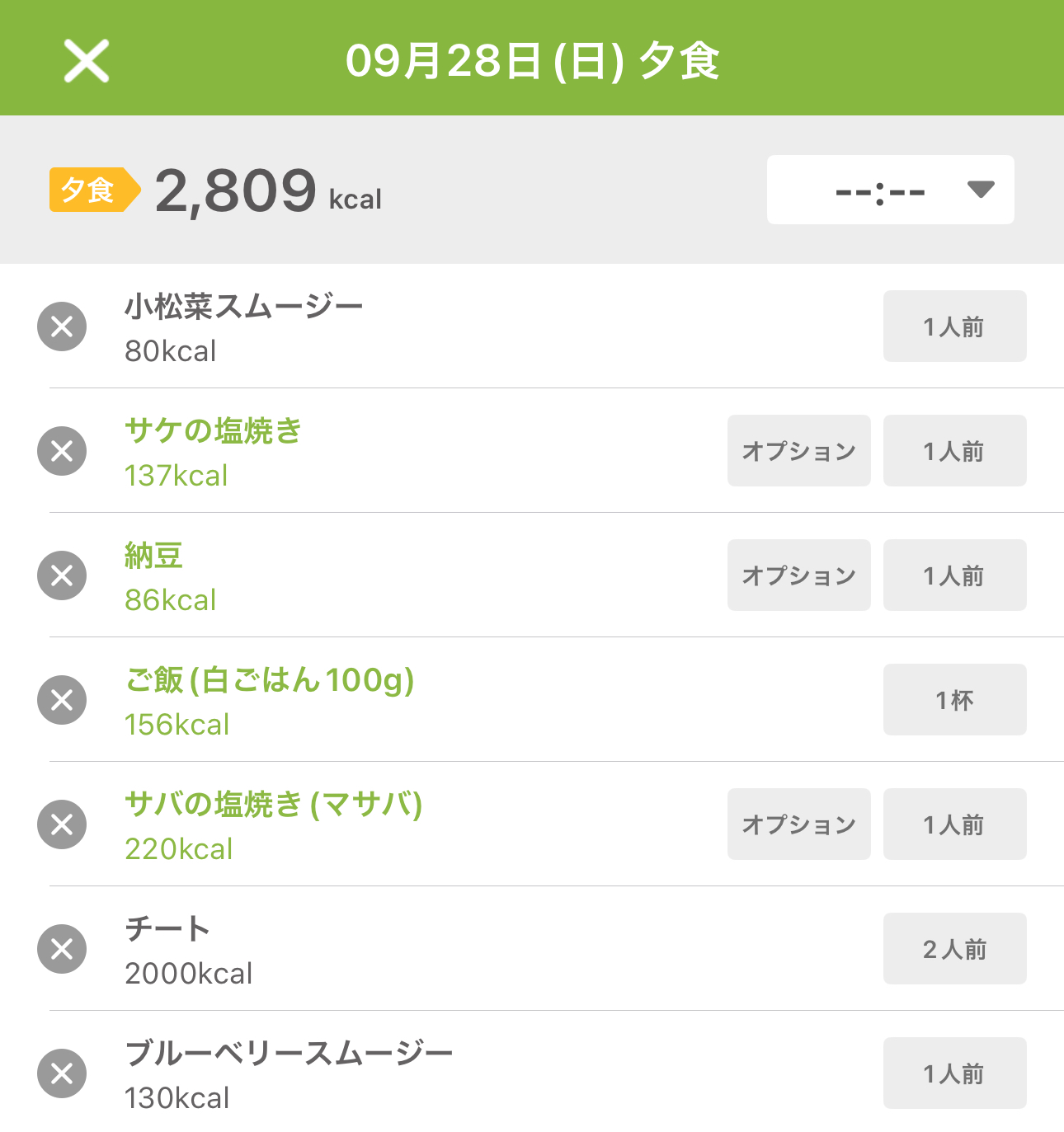Change serving size of 小松菜スムージー

coord(954,326)
